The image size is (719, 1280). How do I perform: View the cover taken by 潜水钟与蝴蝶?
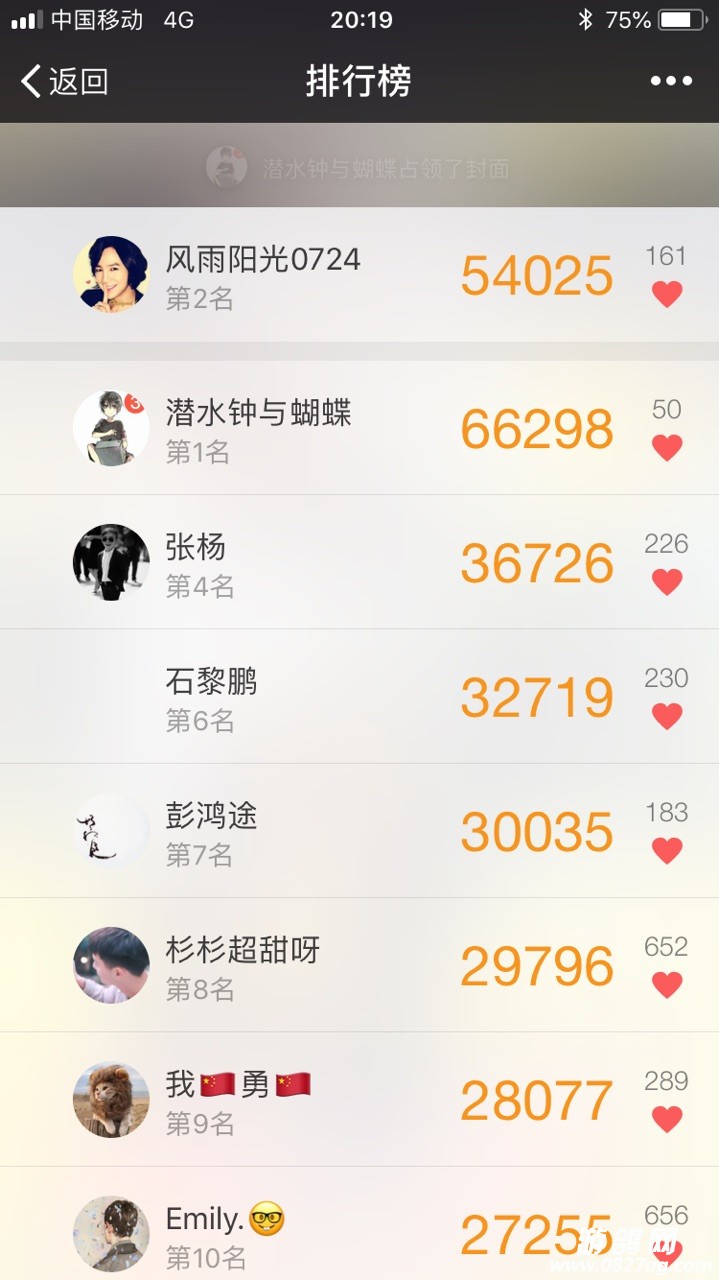[358, 167]
